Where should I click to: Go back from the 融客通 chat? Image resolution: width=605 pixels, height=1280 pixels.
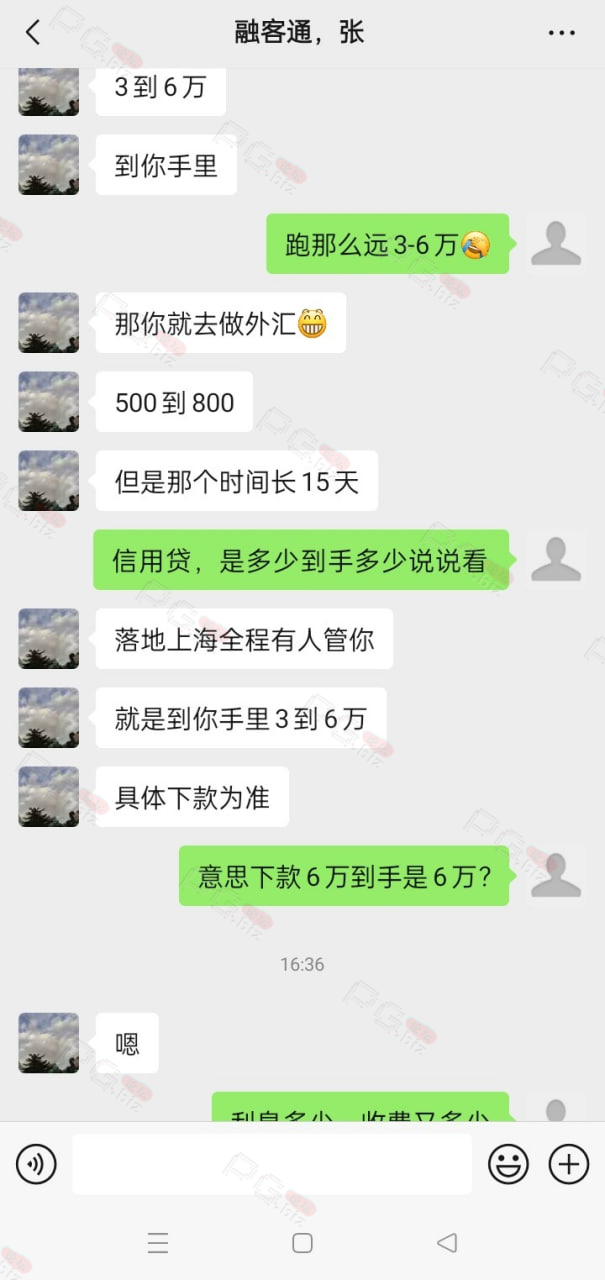coord(32,32)
